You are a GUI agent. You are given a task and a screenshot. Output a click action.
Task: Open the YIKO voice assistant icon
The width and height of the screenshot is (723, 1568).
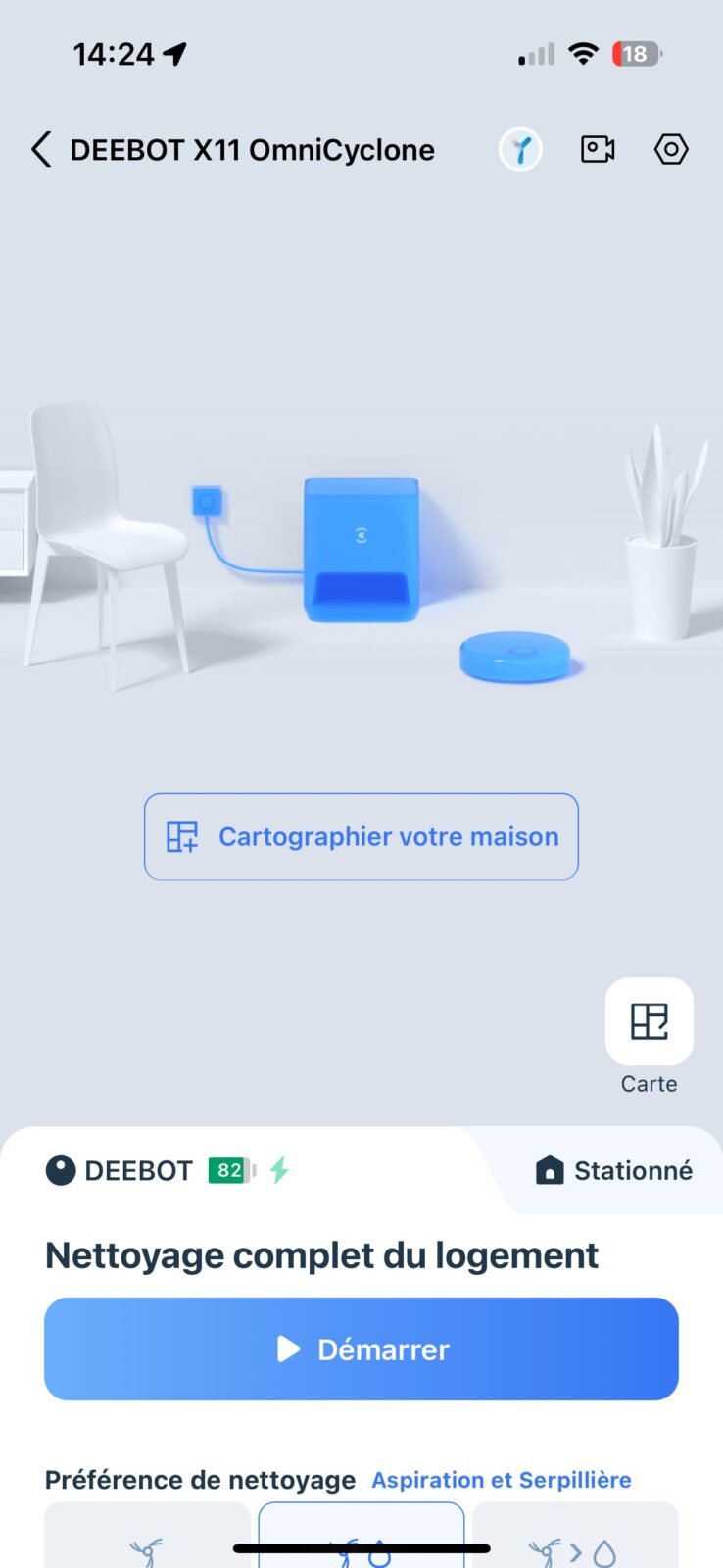[x=520, y=150]
